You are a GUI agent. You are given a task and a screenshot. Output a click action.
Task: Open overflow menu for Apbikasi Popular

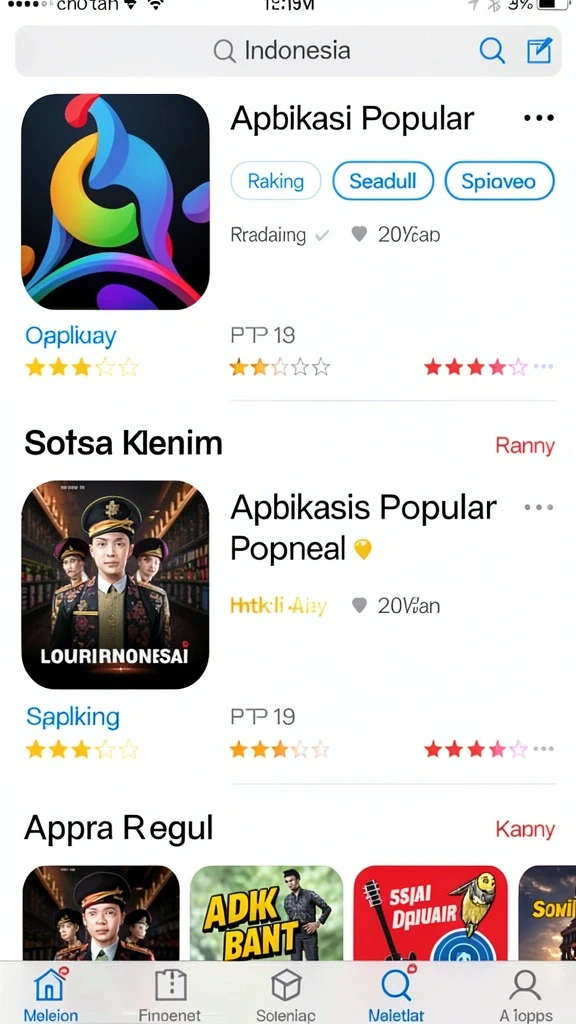point(539,118)
